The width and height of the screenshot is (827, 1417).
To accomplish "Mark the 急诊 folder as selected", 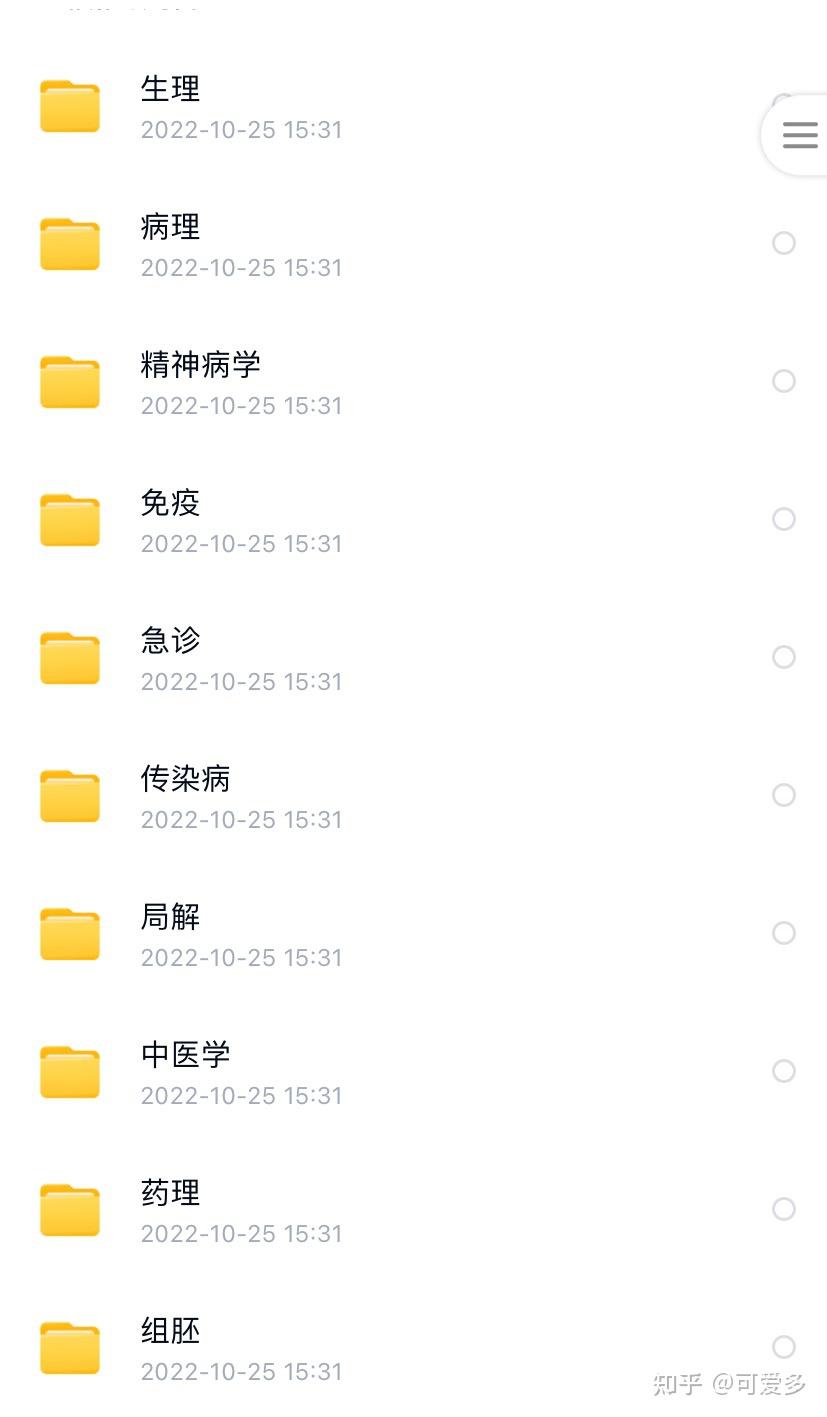I will point(784,657).
